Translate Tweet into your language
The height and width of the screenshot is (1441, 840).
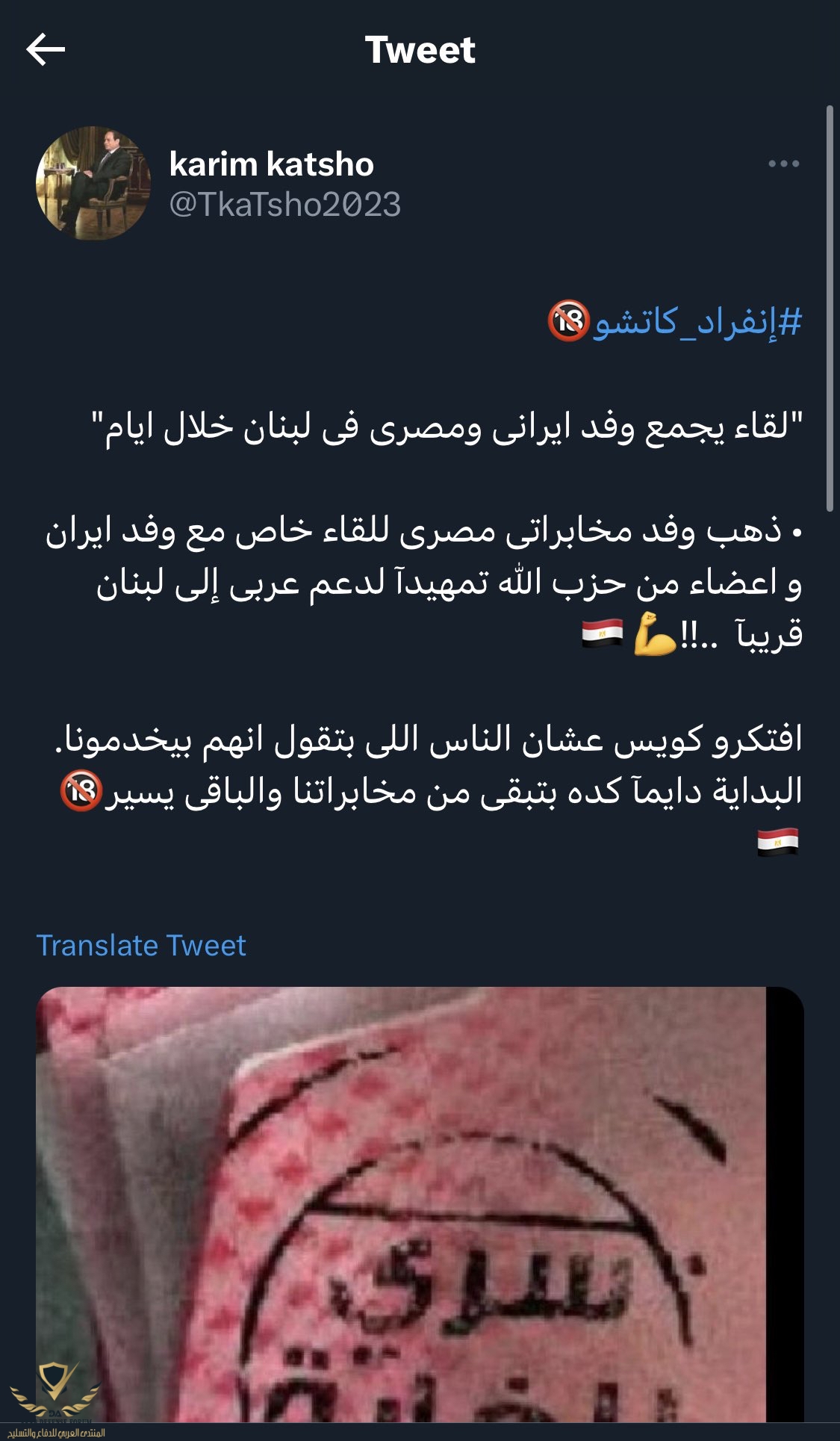[x=141, y=946]
